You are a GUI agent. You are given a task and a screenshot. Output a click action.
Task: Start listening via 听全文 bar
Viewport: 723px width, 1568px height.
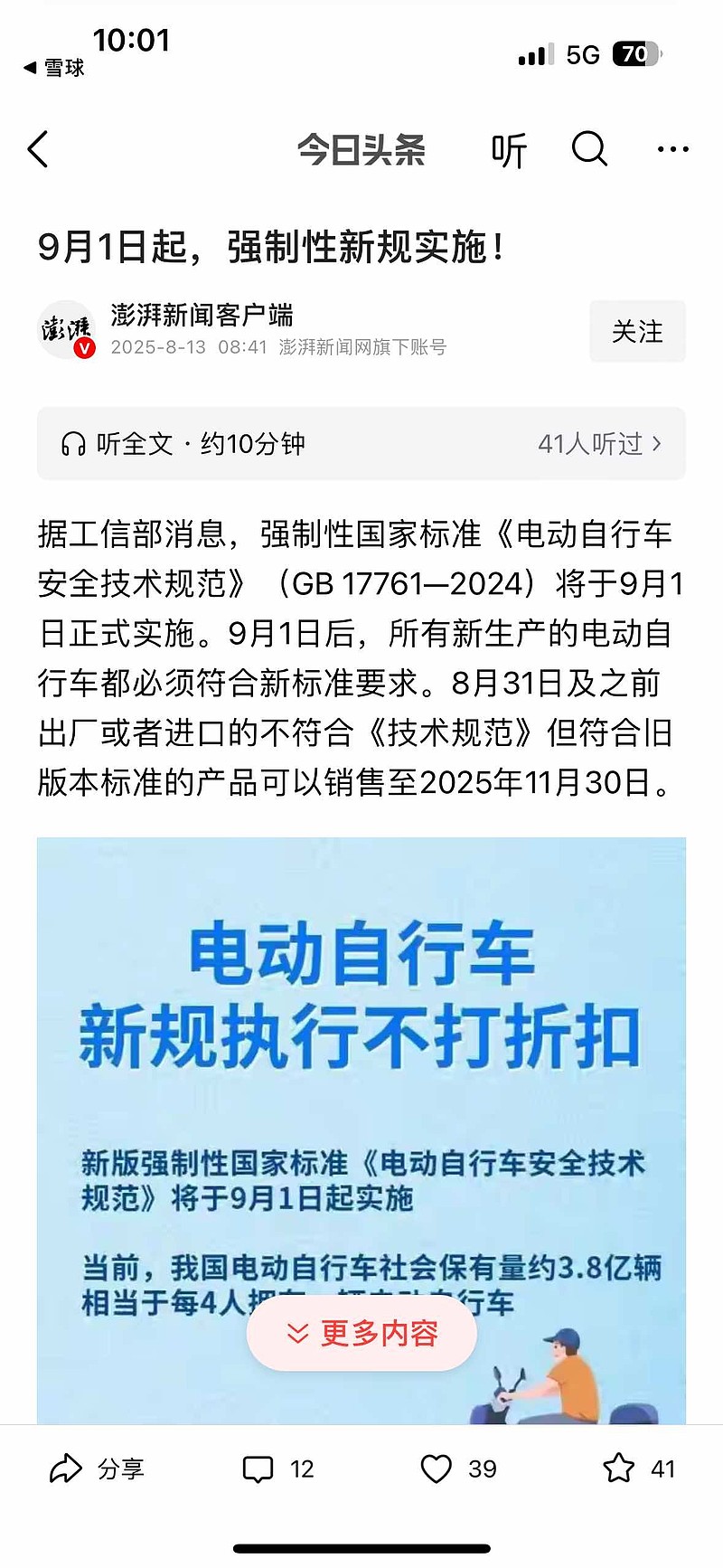(x=361, y=444)
